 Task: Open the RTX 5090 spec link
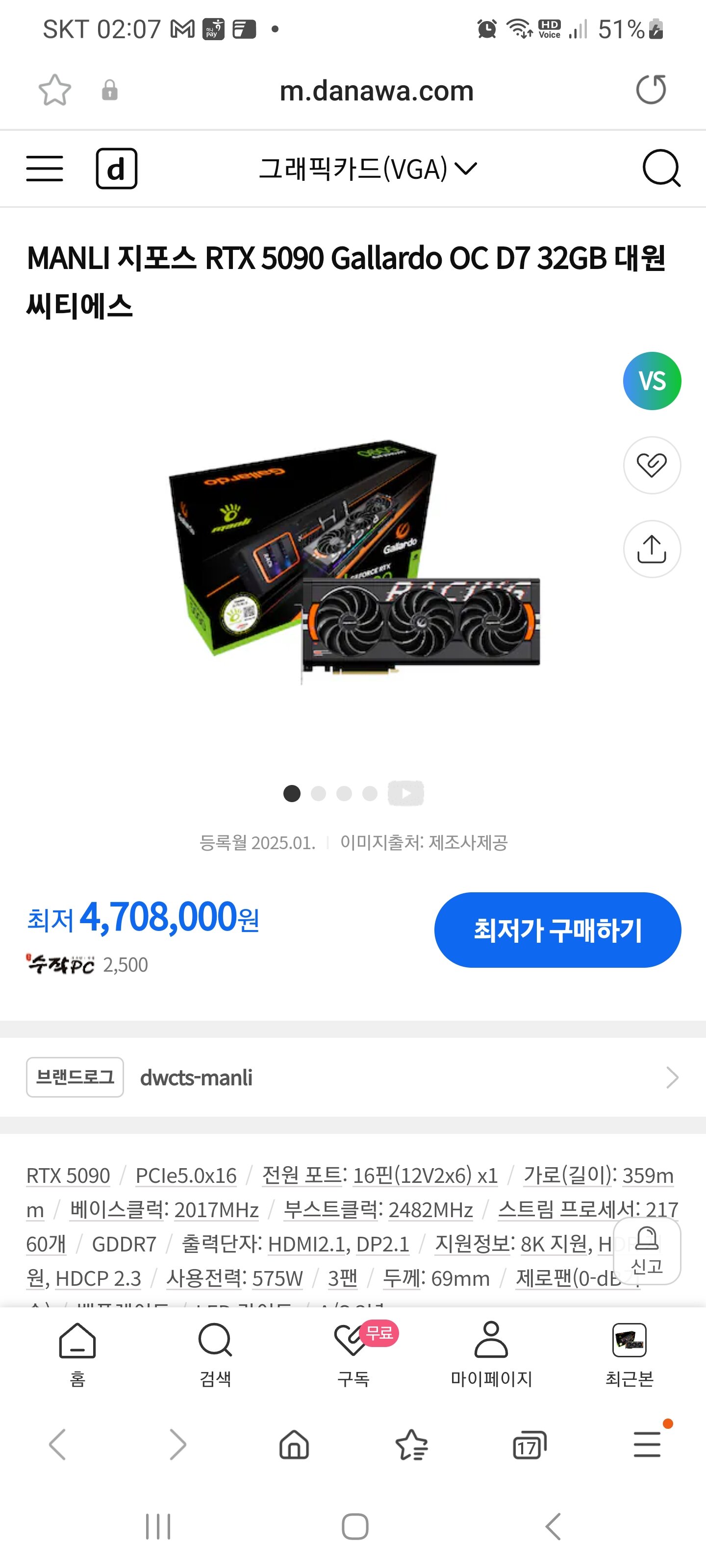coord(68,1176)
